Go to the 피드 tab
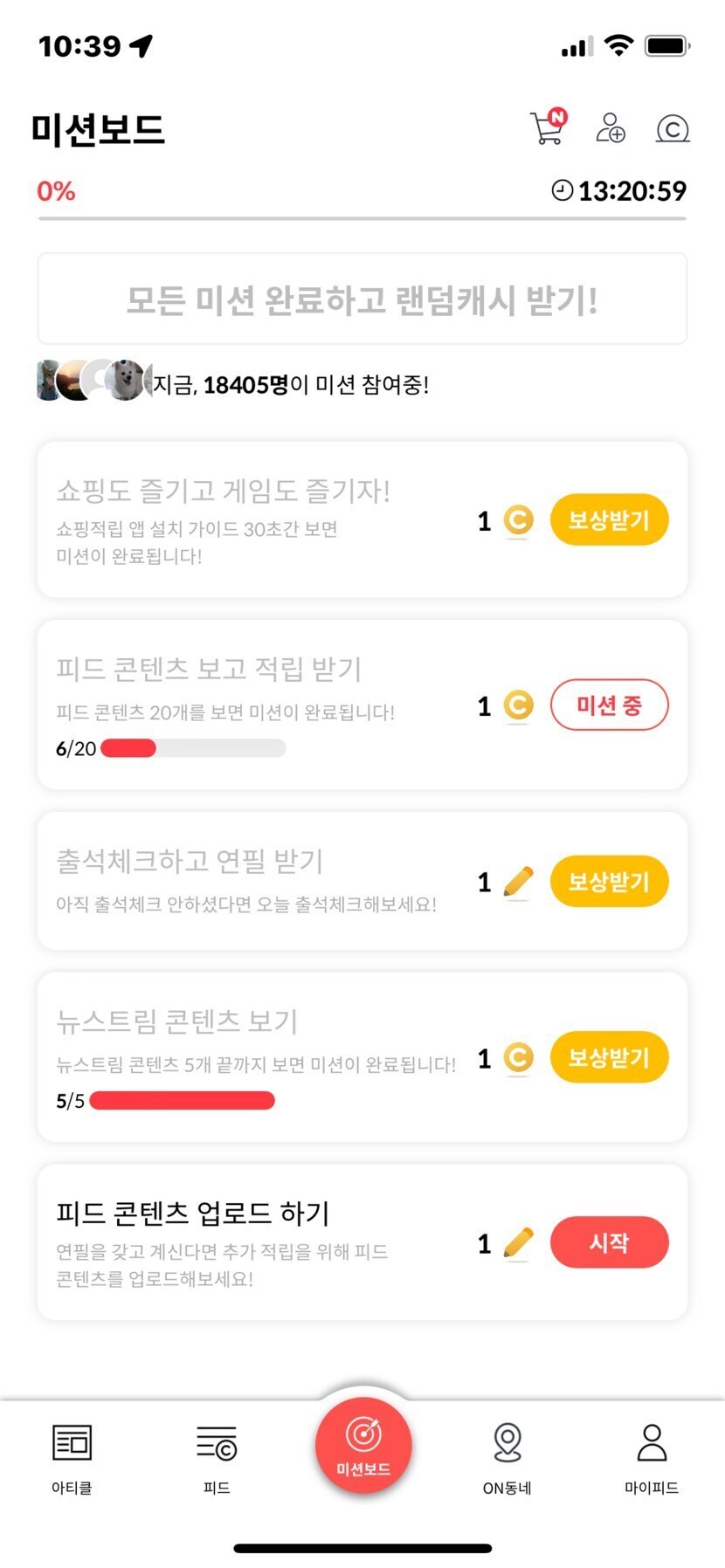The height and width of the screenshot is (1568, 725). coord(217,1458)
